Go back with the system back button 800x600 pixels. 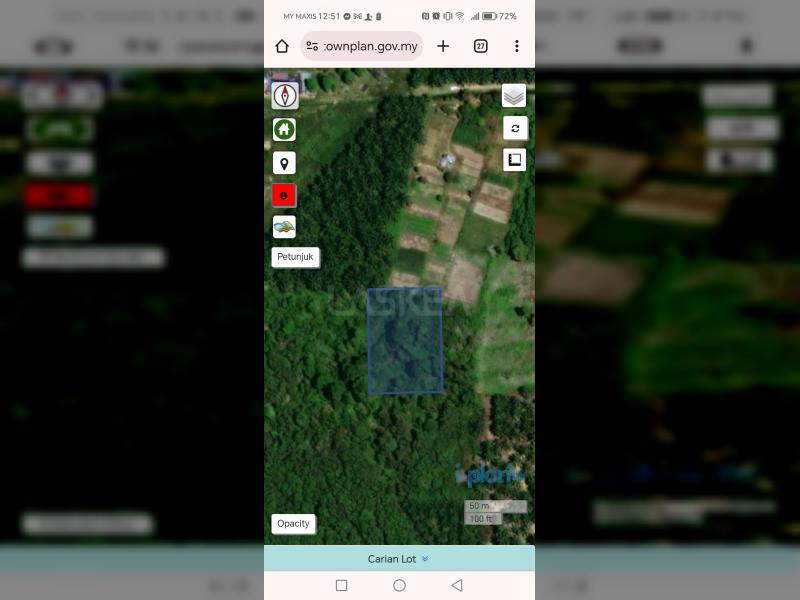click(457, 585)
